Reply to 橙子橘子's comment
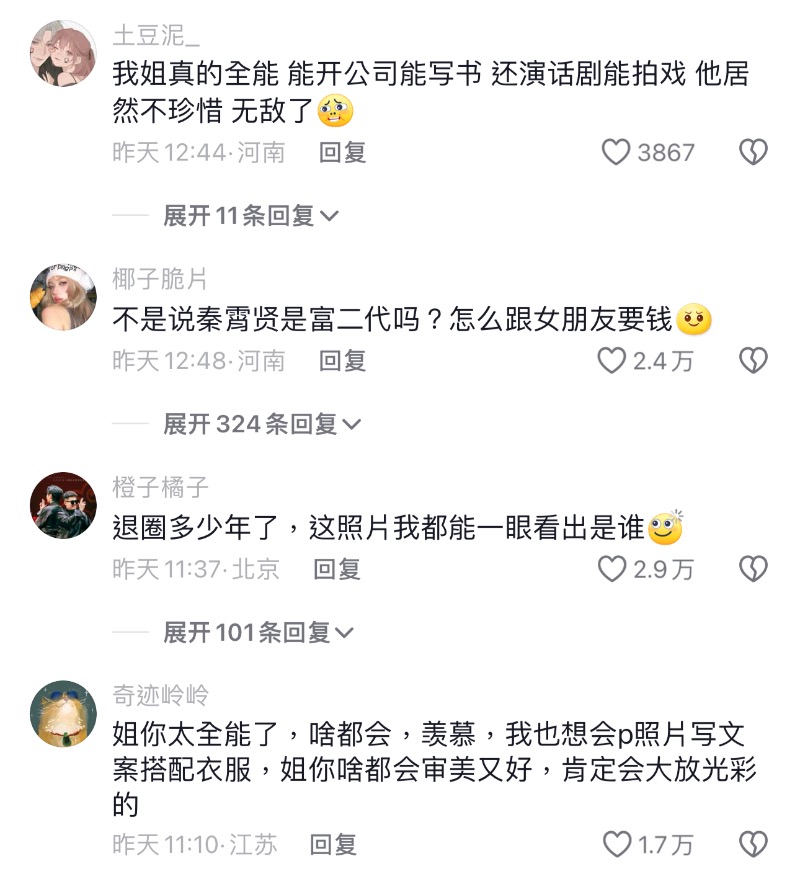Image resolution: width=800 pixels, height=892 pixels. point(337,569)
